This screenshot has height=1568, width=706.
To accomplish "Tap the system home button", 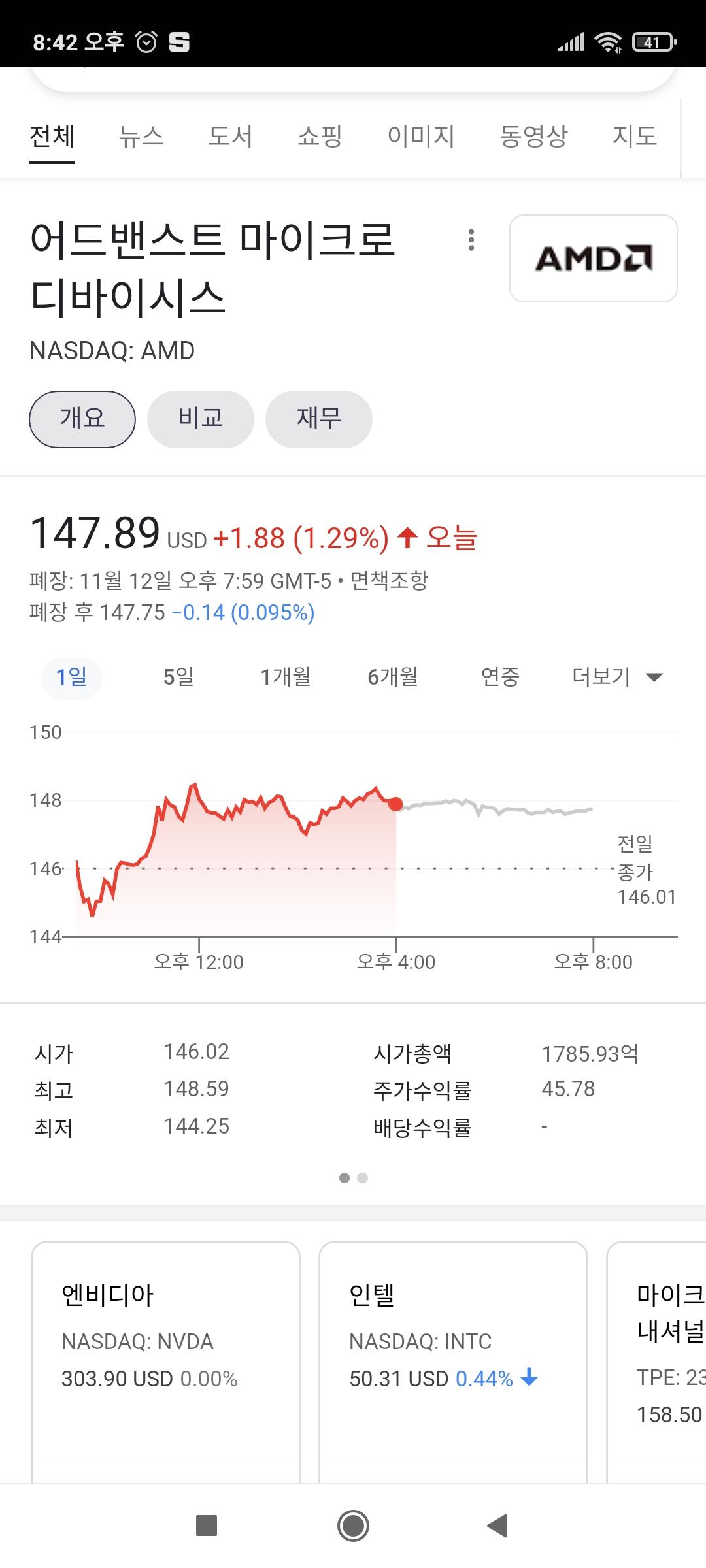I will point(353,1526).
